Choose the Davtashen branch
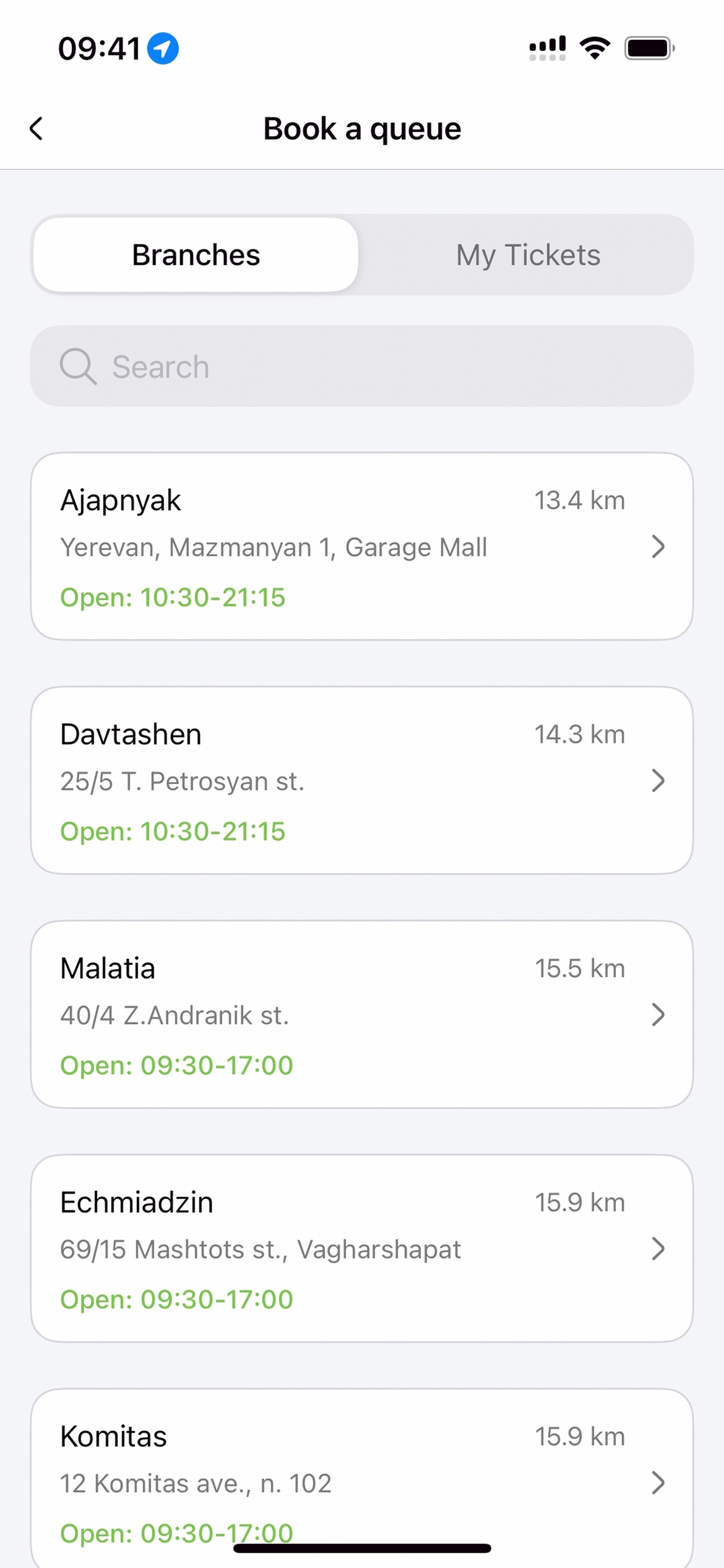Viewport: 724px width, 1568px height. [362, 780]
